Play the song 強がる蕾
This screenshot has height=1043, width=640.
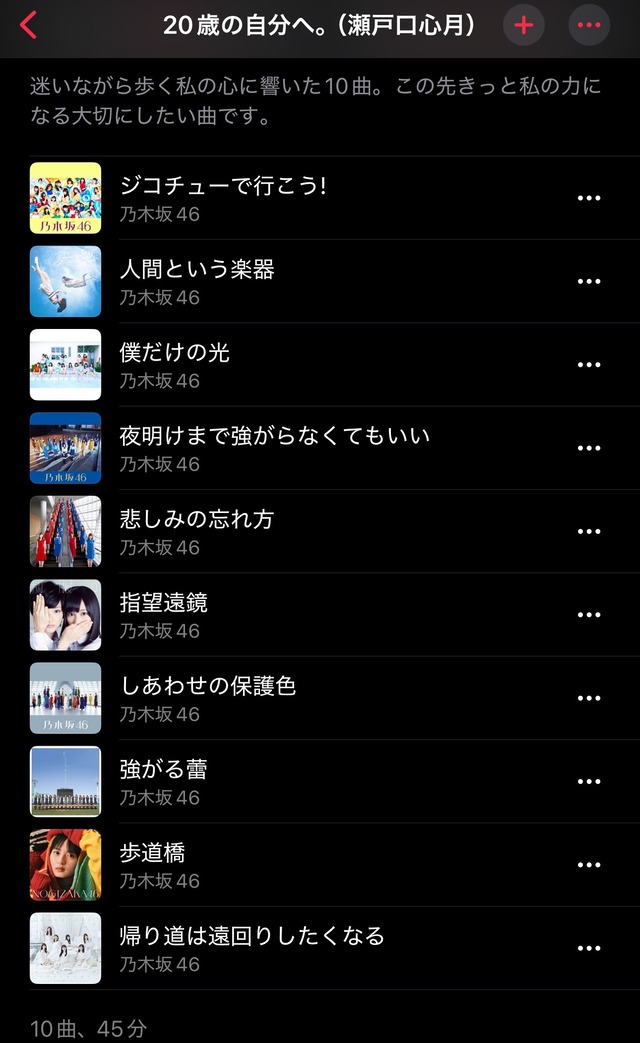coord(164,769)
